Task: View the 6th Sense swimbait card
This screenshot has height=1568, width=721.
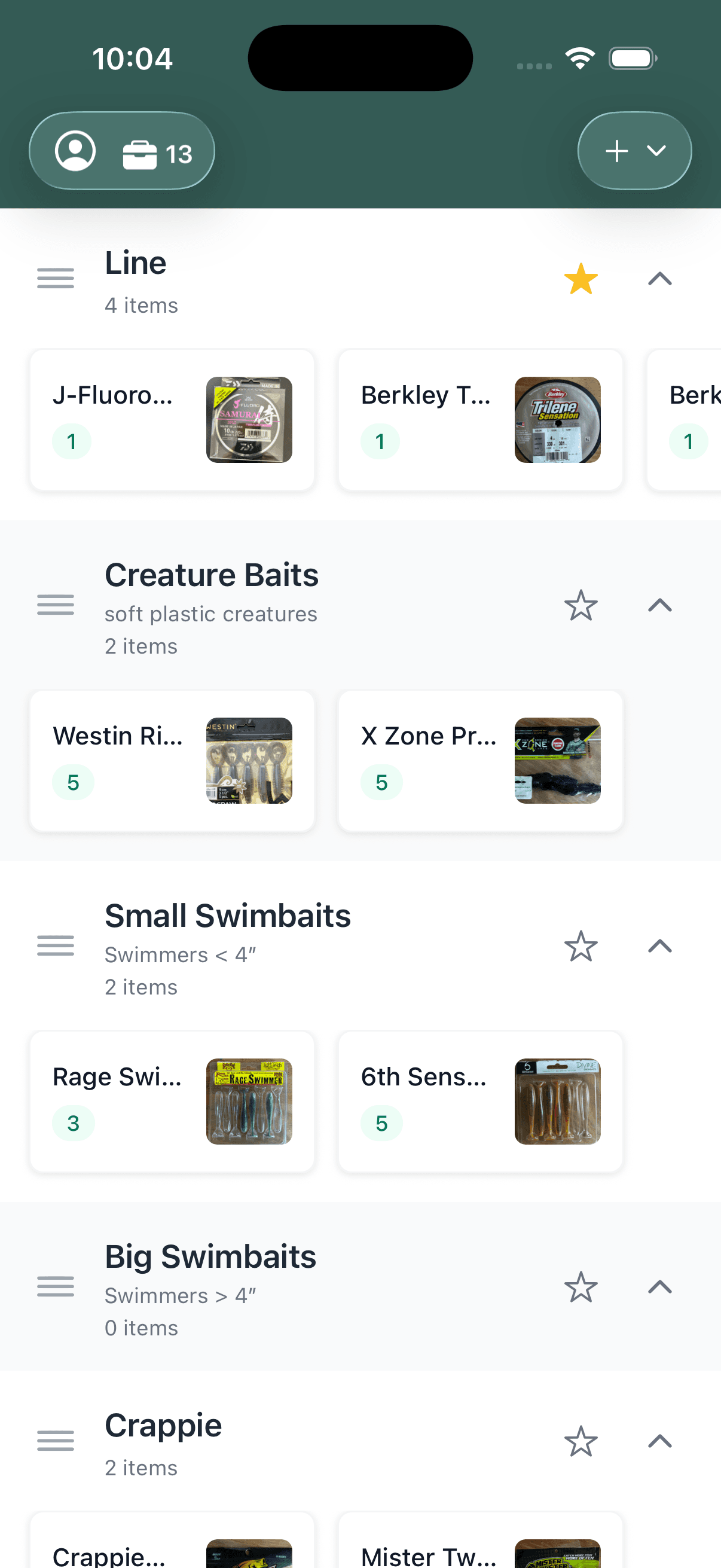Action: [480, 1100]
